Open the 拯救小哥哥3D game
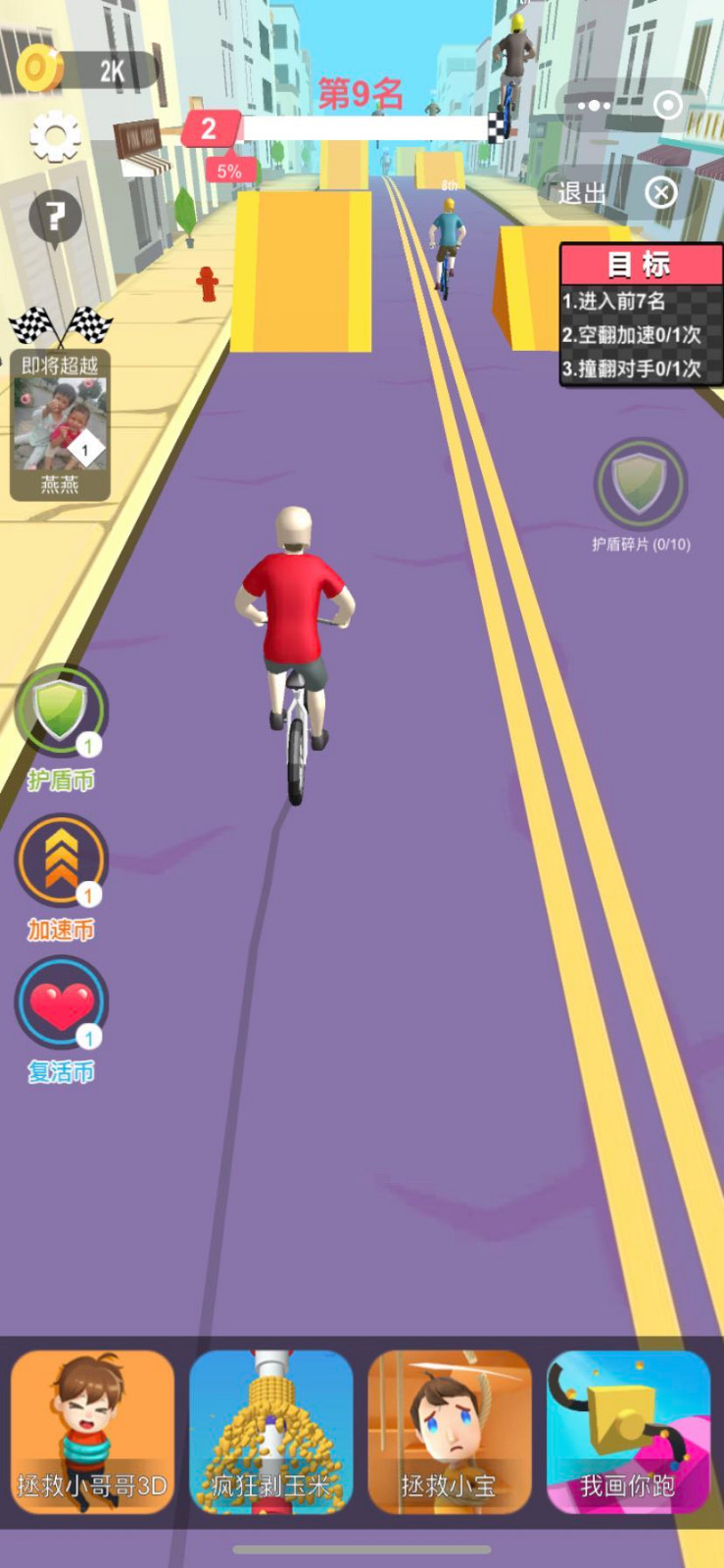 92,1431
